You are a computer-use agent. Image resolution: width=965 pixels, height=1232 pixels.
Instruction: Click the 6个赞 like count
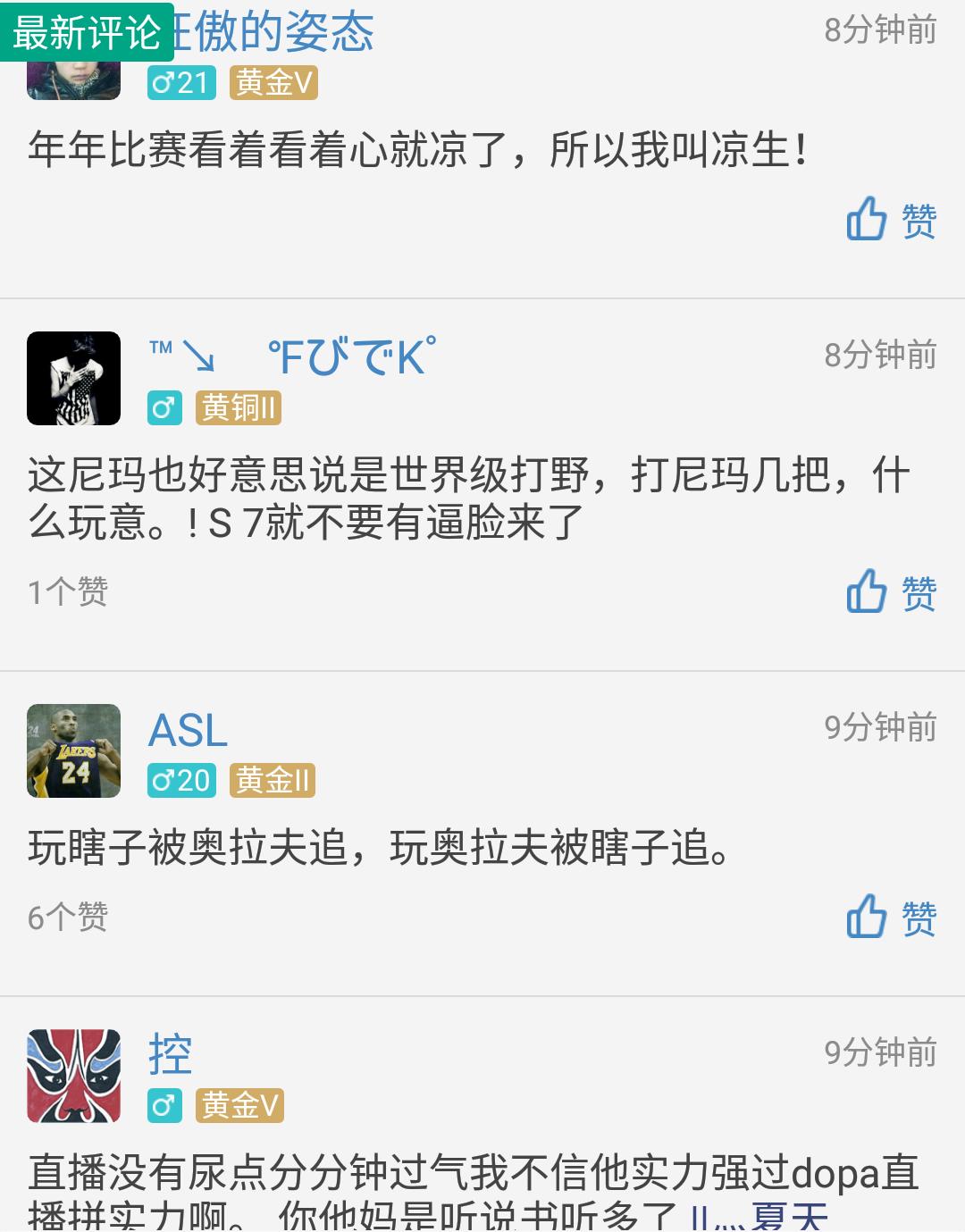click(x=67, y=916)
